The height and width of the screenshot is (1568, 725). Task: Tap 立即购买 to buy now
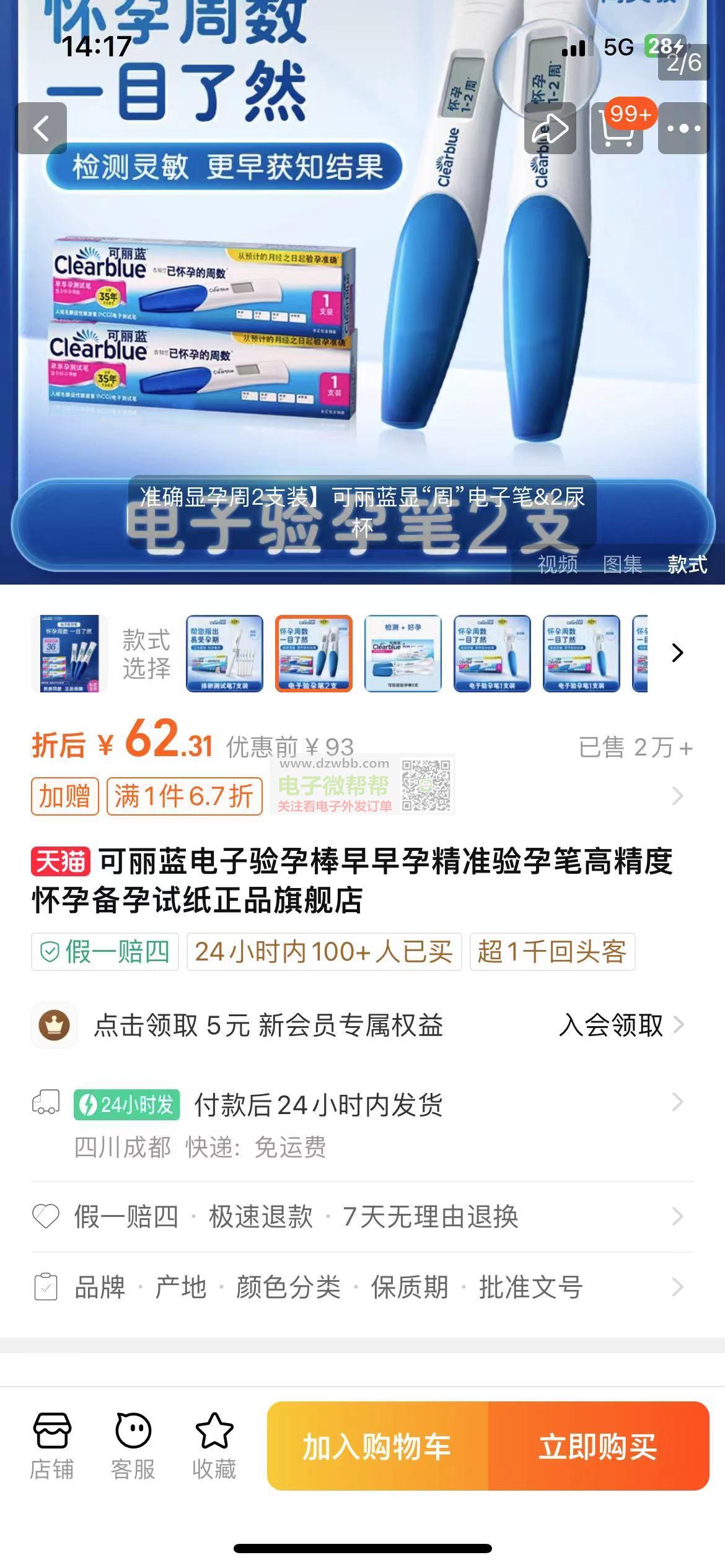598,1447
